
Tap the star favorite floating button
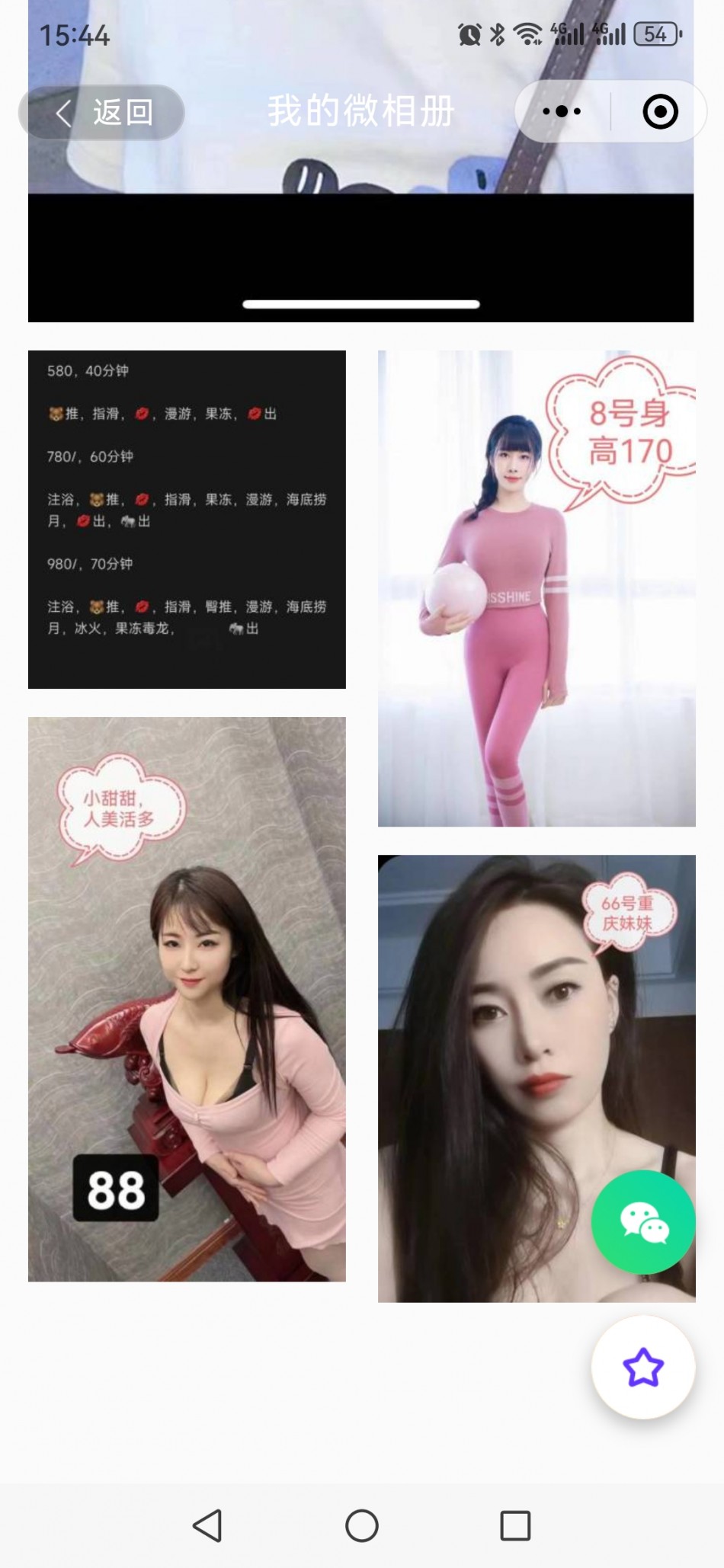click(643, 1367)
